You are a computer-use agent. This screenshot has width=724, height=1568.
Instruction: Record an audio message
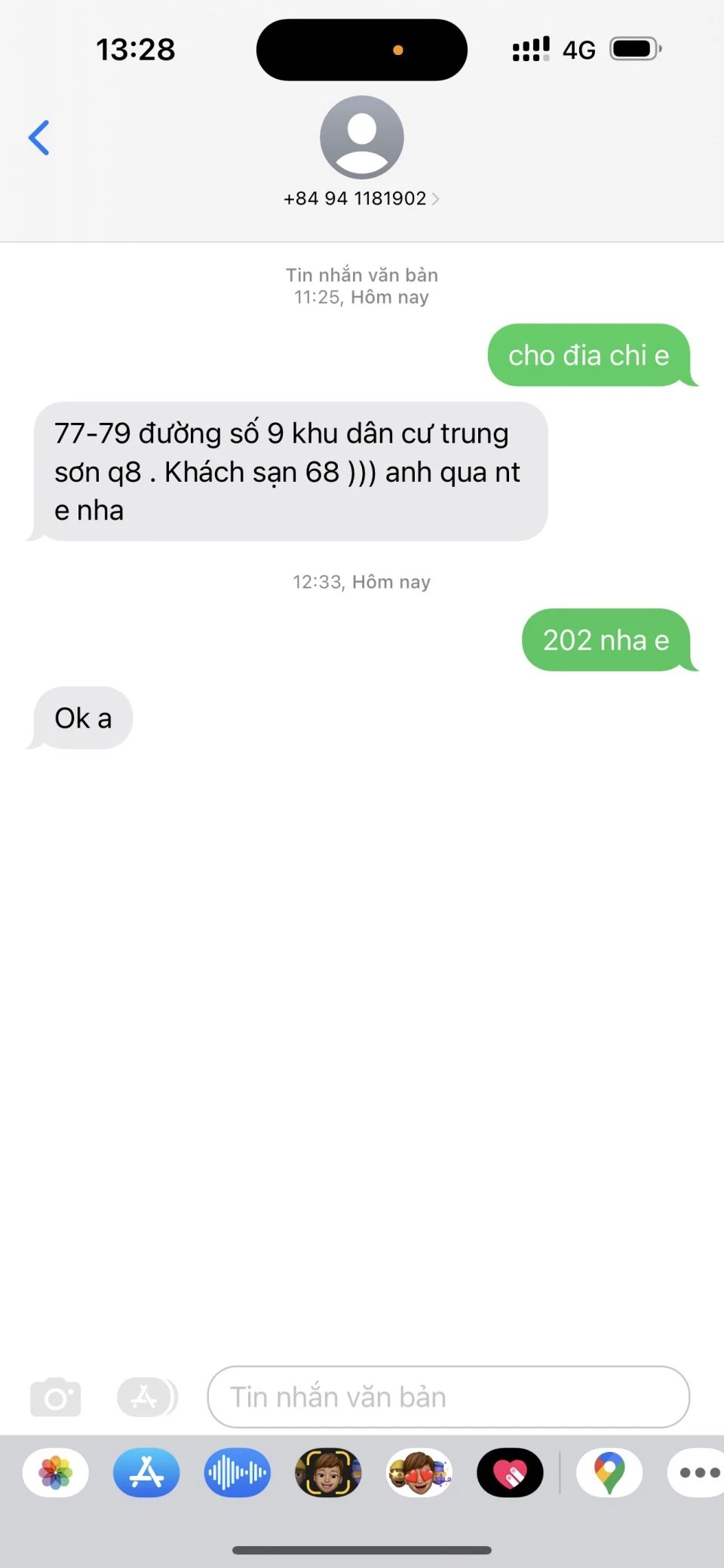(x=238, y=1472)
